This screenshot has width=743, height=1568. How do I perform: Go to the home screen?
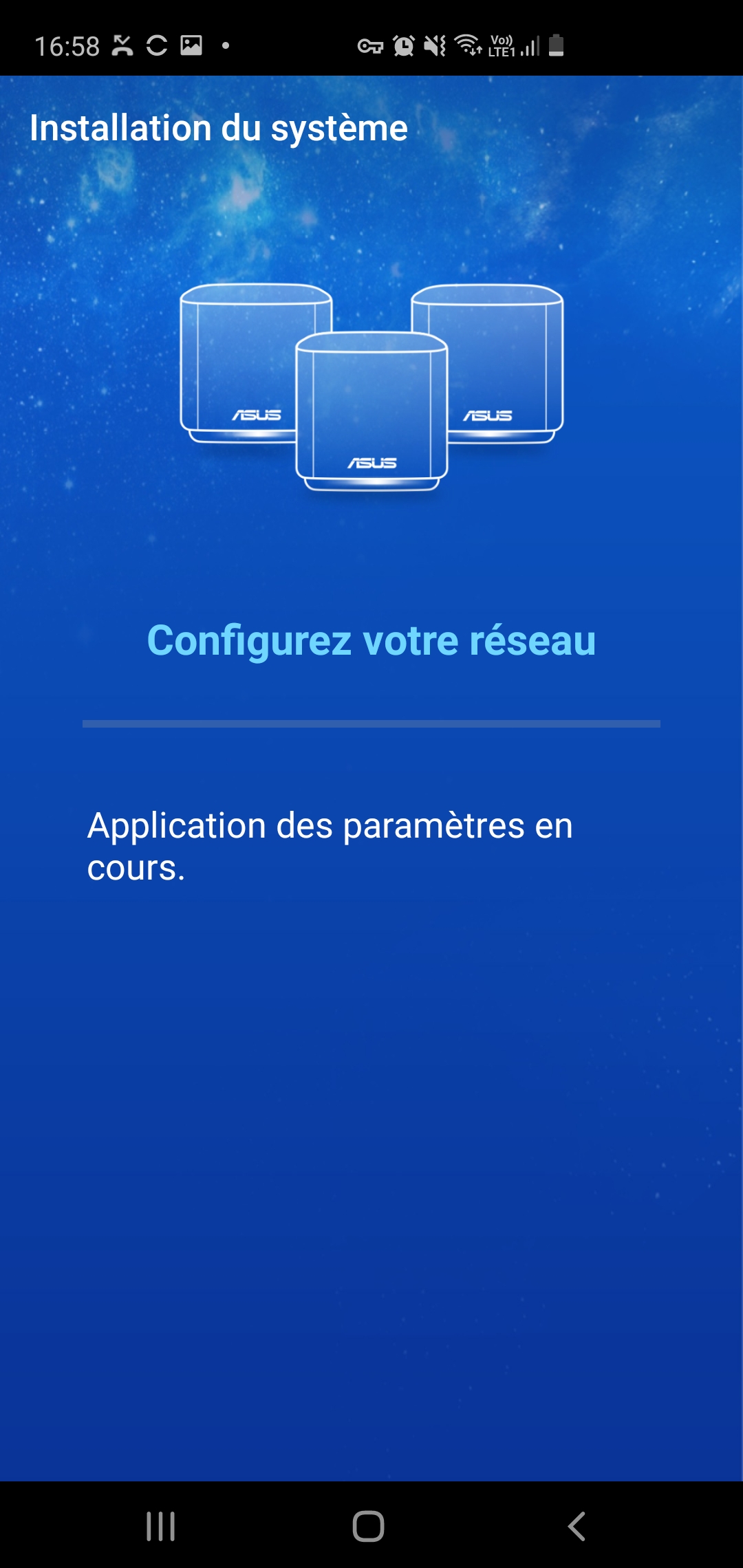click(368, 1526)
